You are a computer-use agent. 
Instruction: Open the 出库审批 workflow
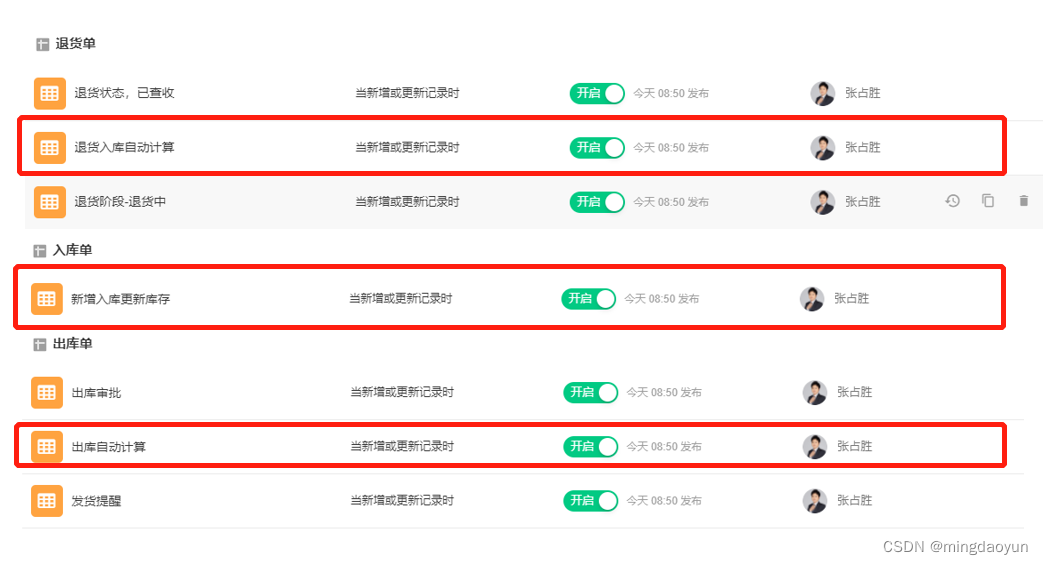[96, 393]
